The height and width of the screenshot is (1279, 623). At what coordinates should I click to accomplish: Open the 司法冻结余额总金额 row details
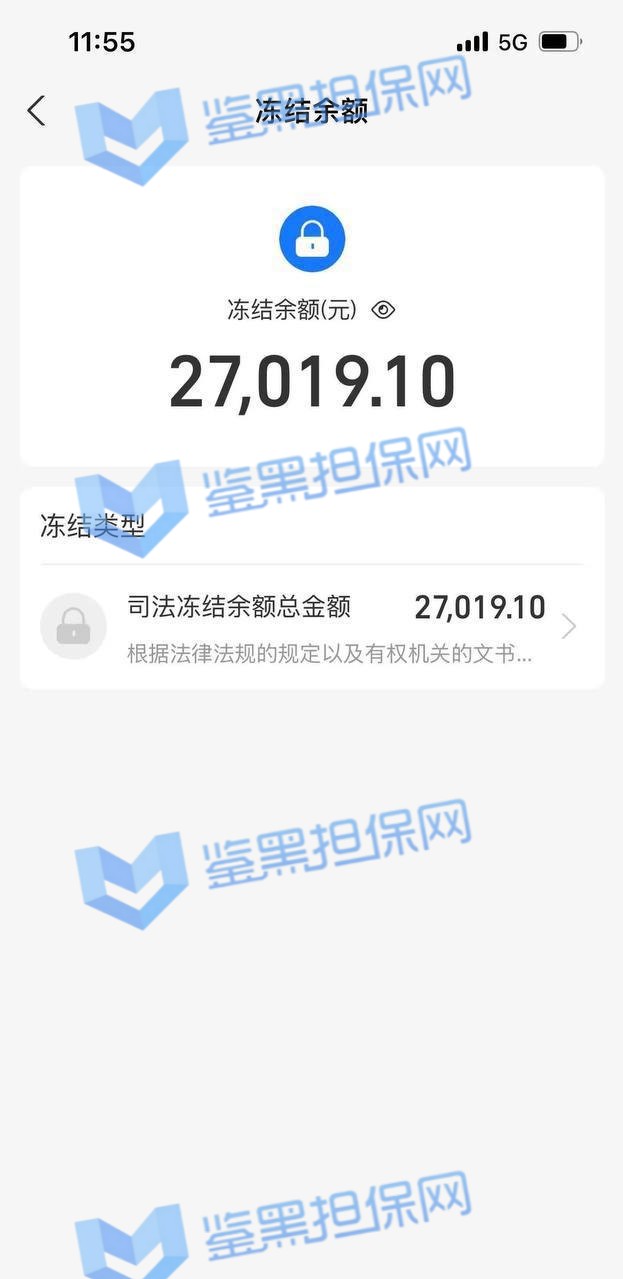click(x=312, y=626)
